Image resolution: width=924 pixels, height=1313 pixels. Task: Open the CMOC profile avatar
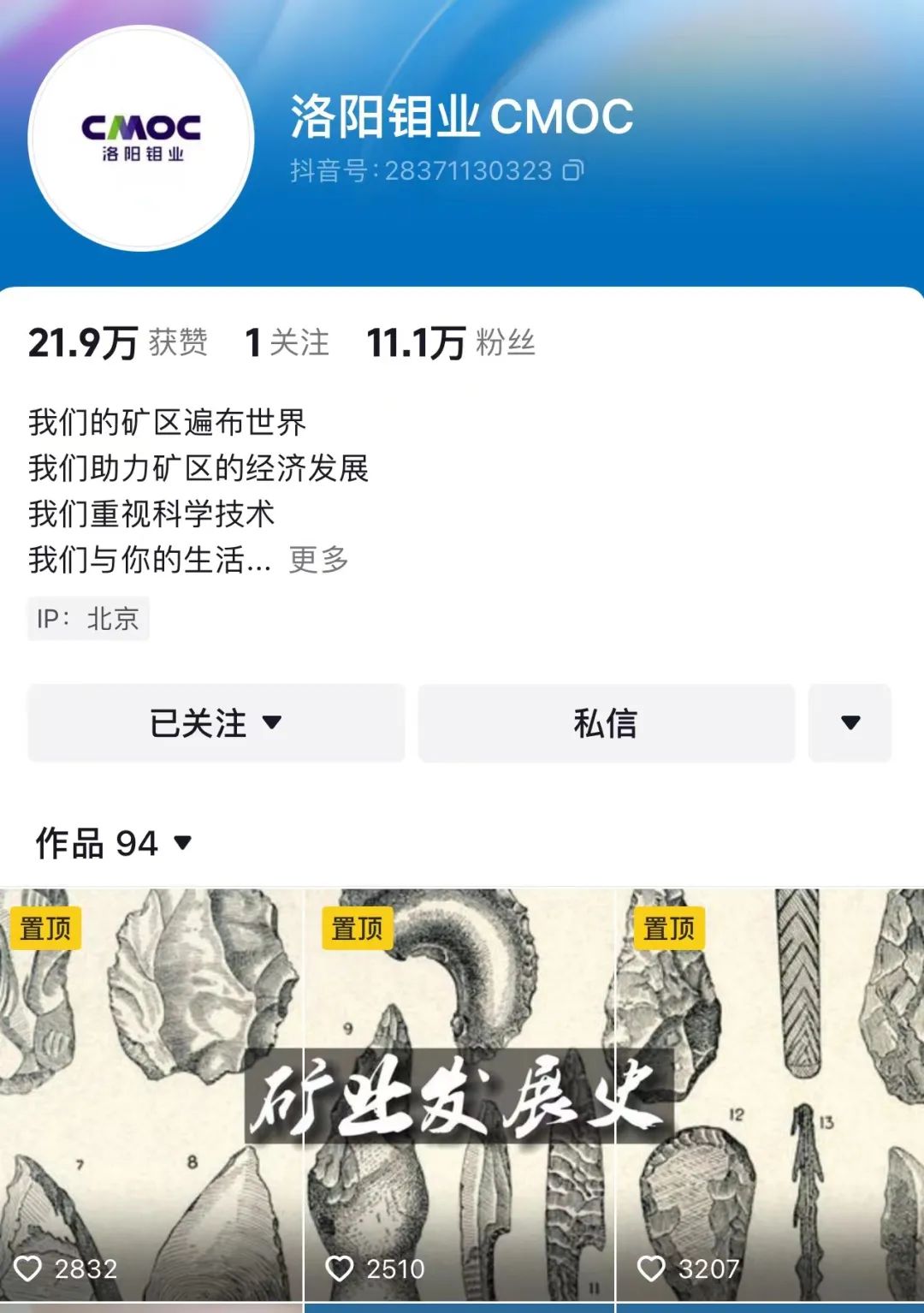(141, 139)
